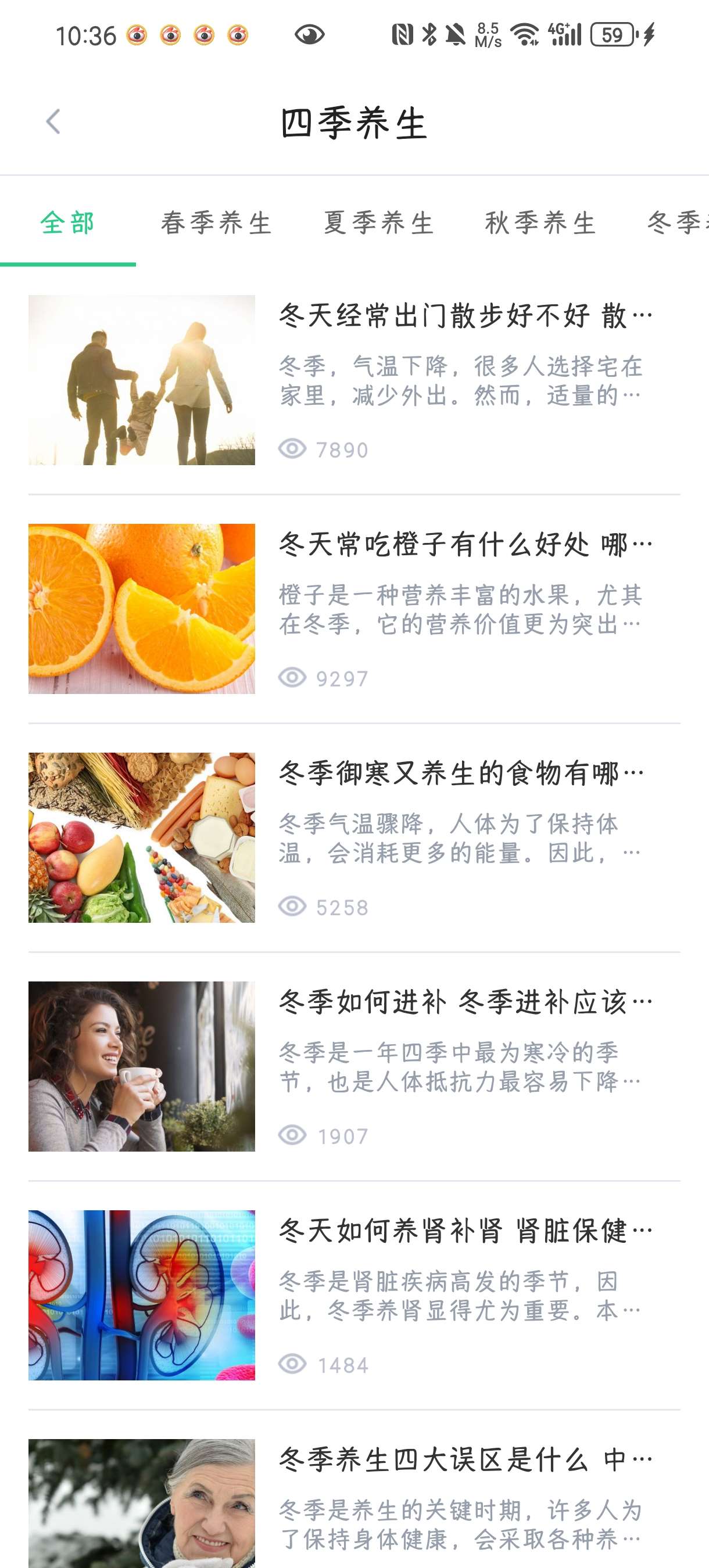Open article 冬季御寒又养生的食物
Screen dimensions: 709x1568
[461, 774]
